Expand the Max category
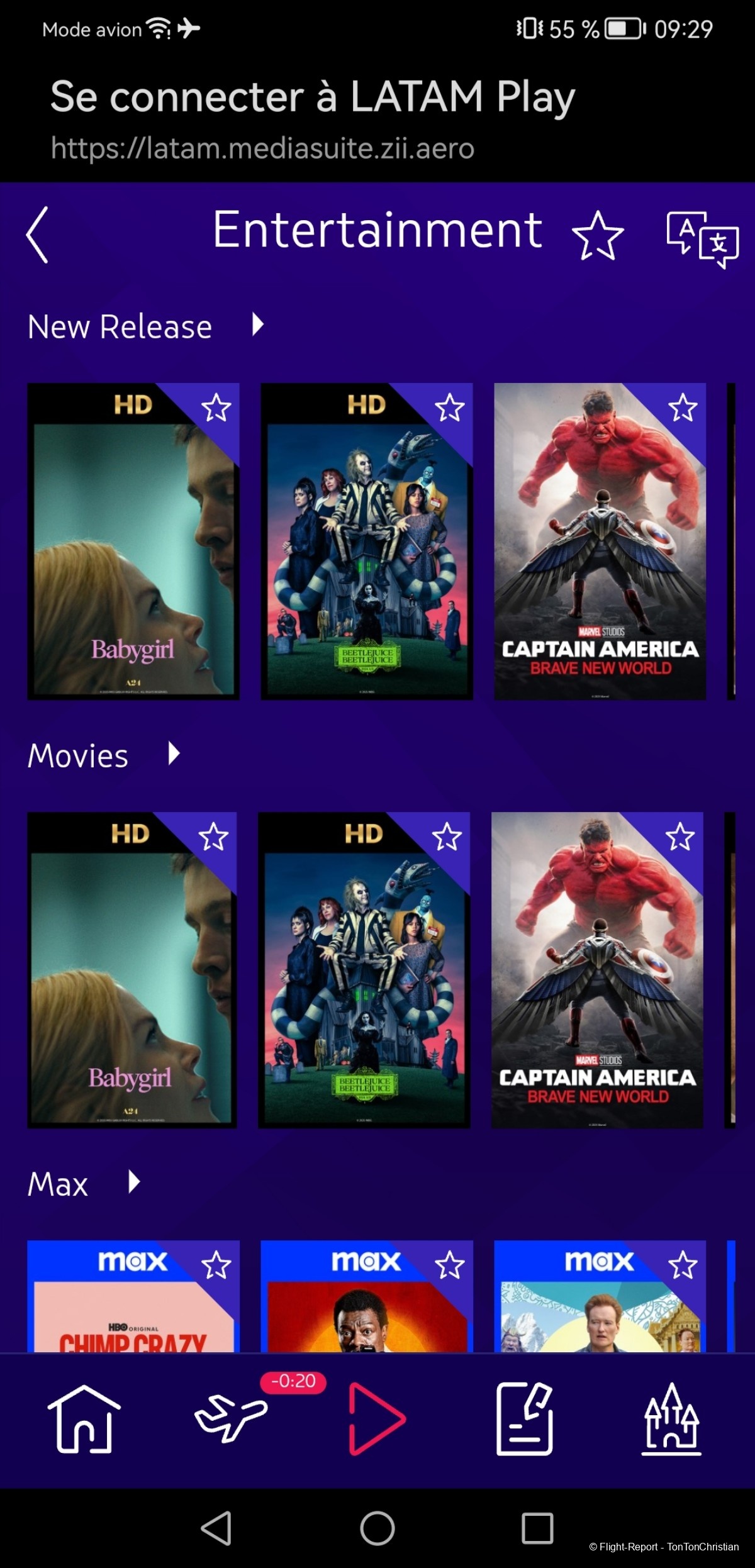The width and height of the screenshot is (755, 1568). pyautogui.click(x=133, y=1182)
